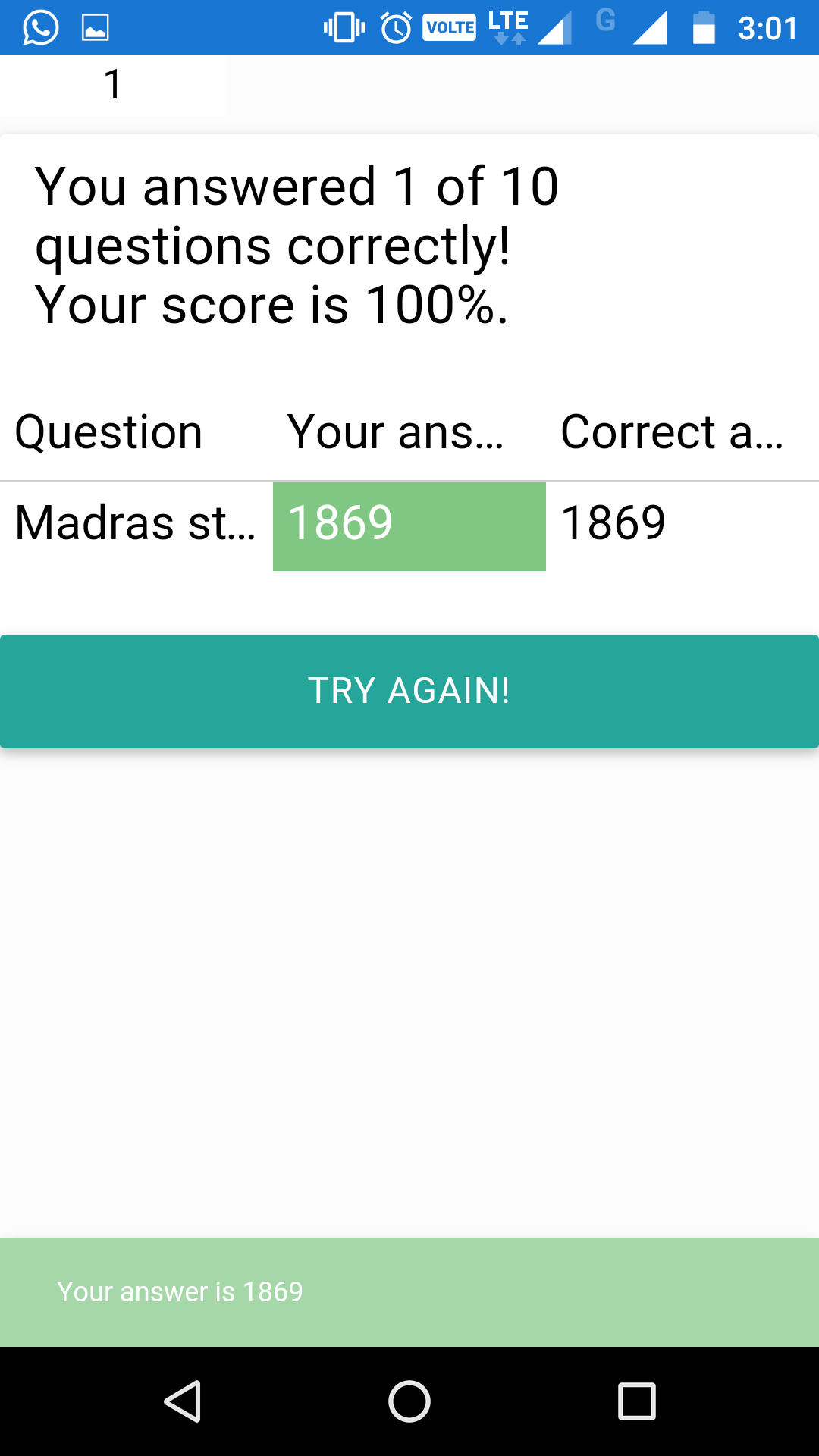
Task: Tap the truncated Madras st... question text
Action: (136, 522)
